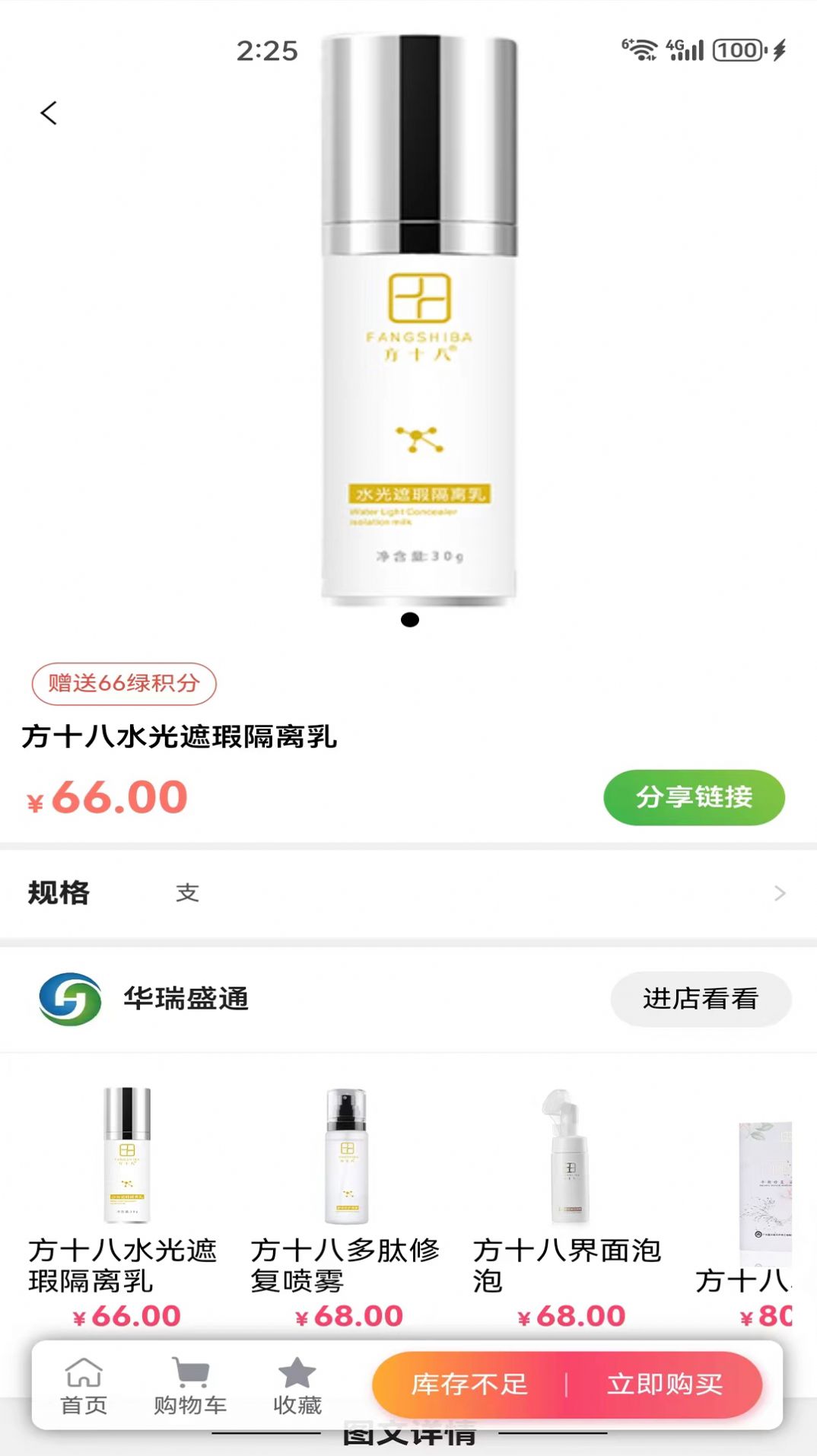The image size is (817, 1456).
Task: Tap the back arrow to return
Action: click(48, 113)
